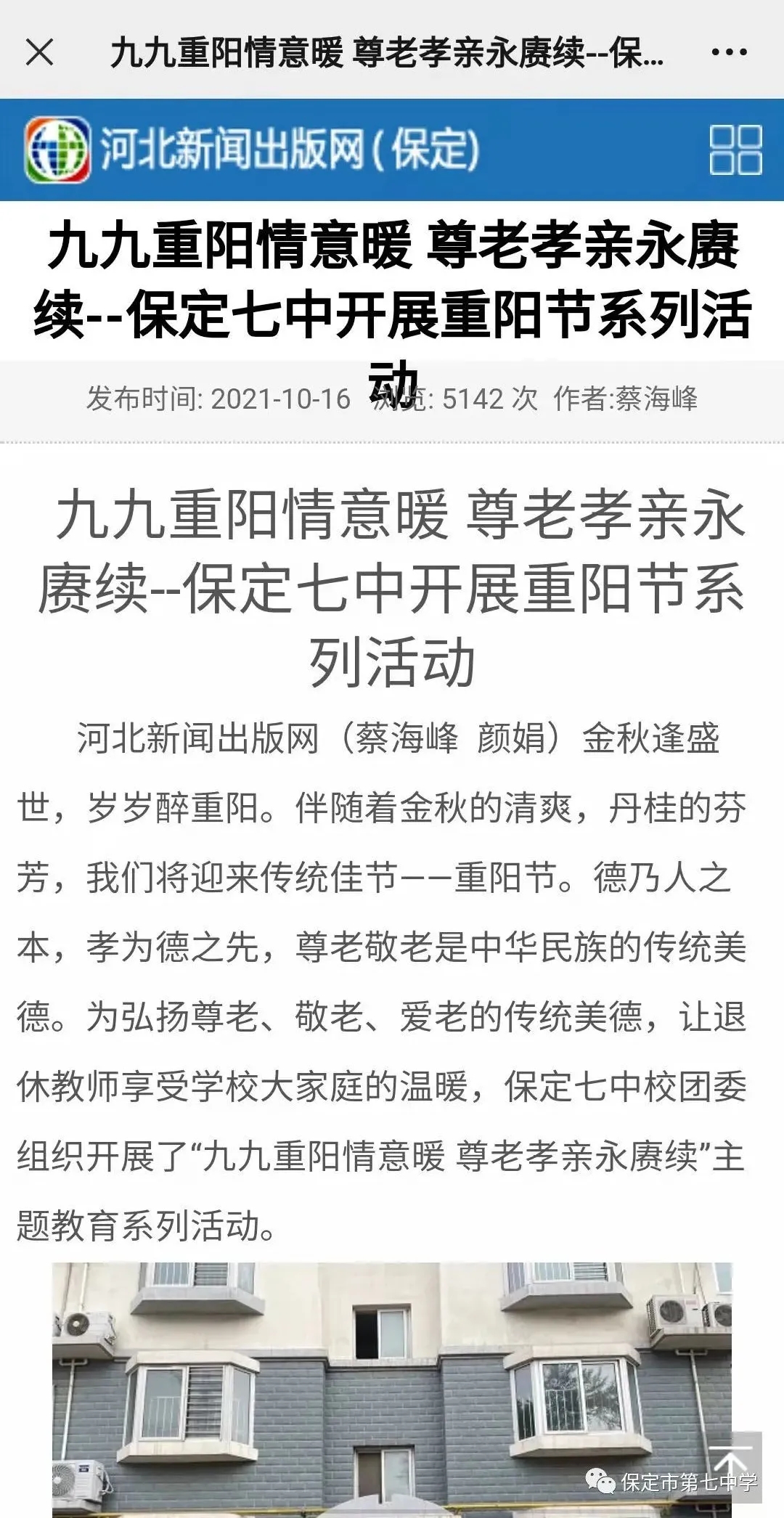Open the building photo in the article

pos(392,1390)
